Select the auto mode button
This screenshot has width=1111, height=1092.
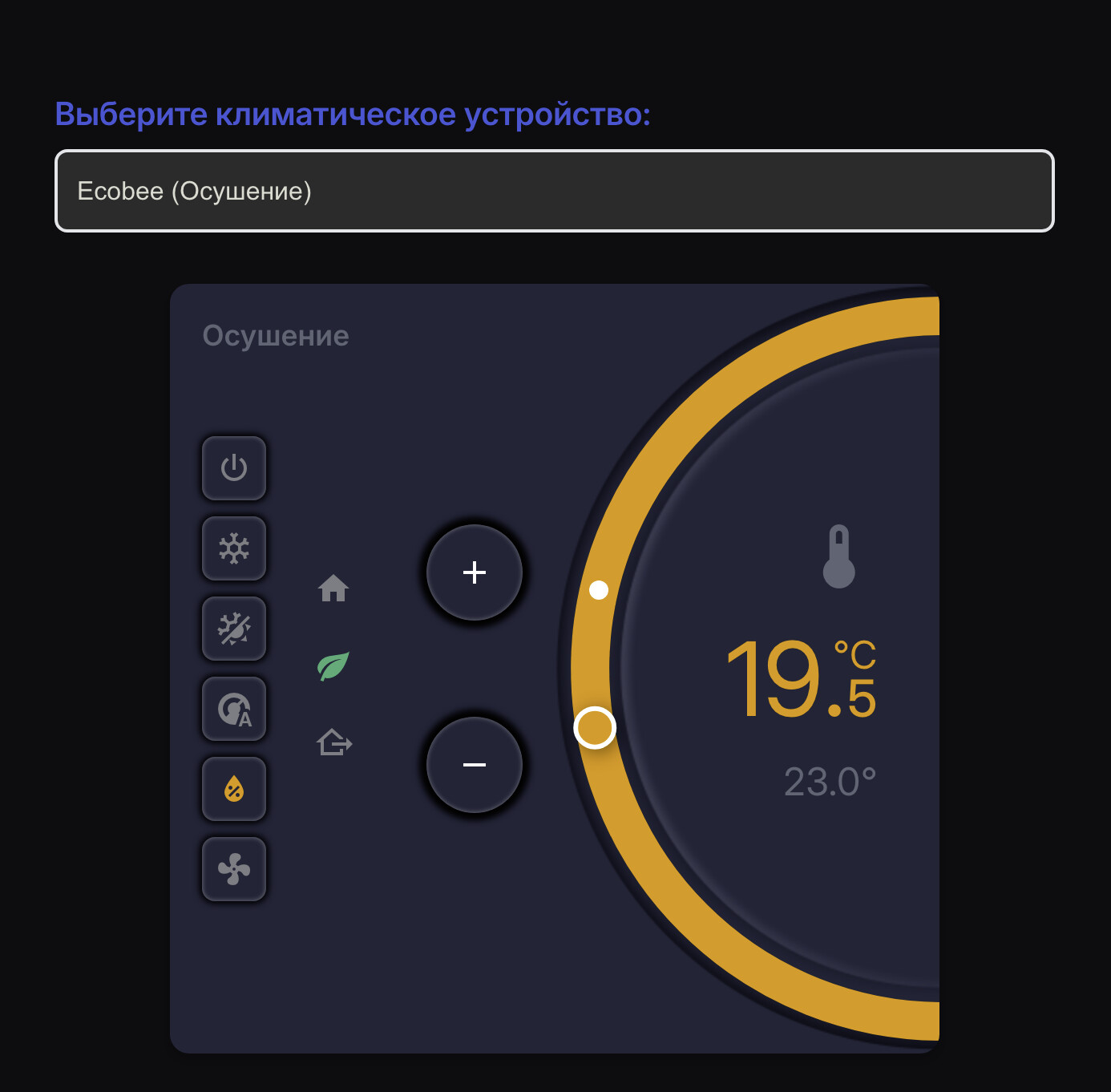tap(234, 709)
